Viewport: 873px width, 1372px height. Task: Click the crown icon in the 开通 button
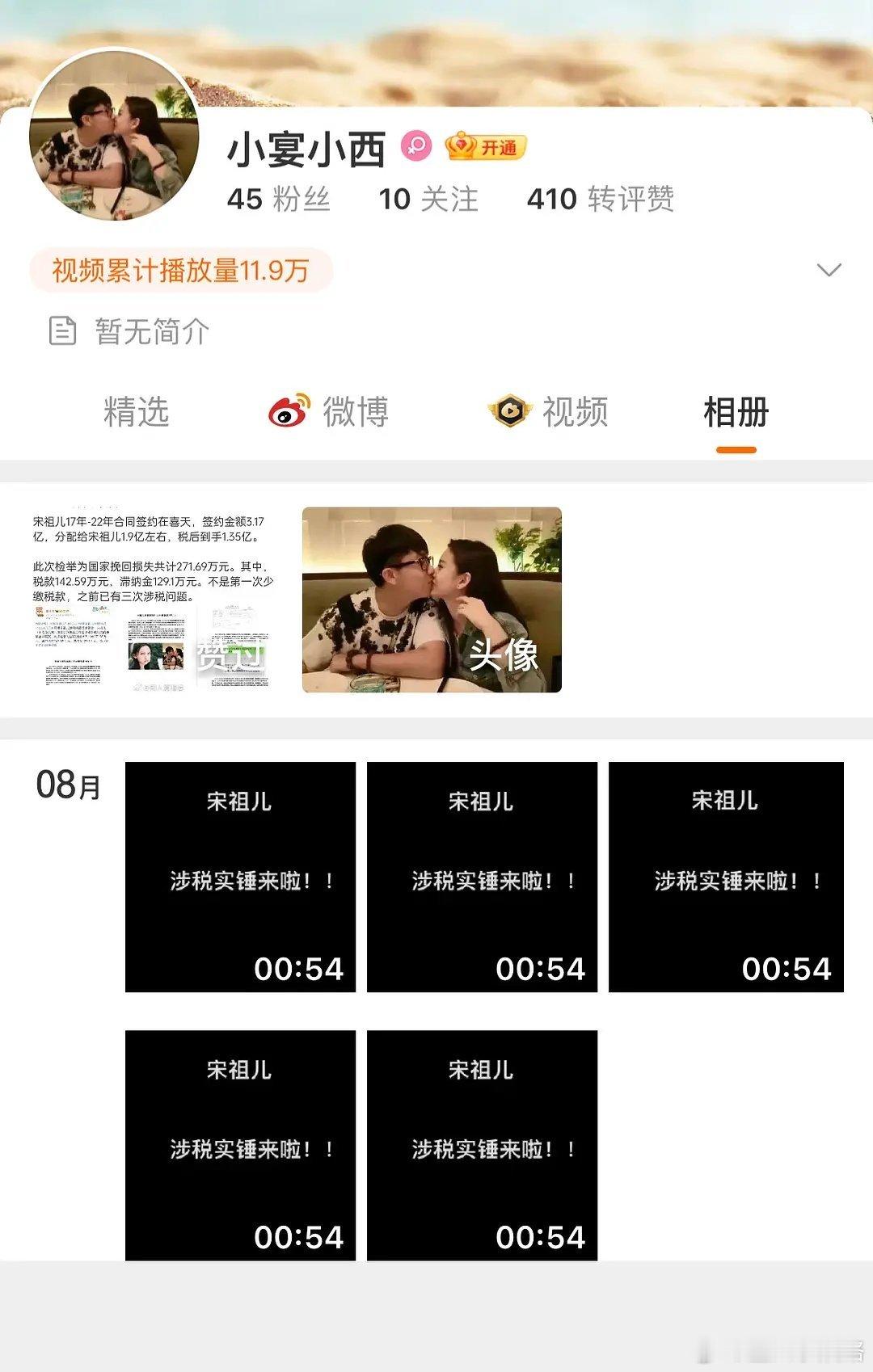pos(460,146)
